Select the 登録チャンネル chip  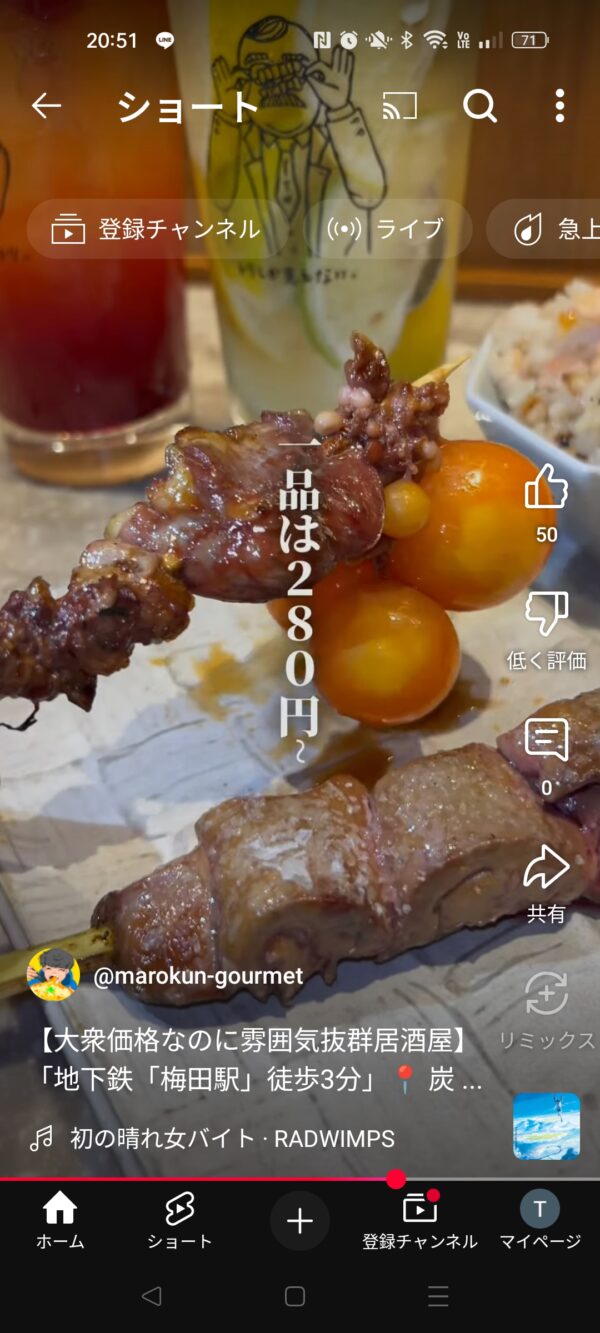coord(157,229)
